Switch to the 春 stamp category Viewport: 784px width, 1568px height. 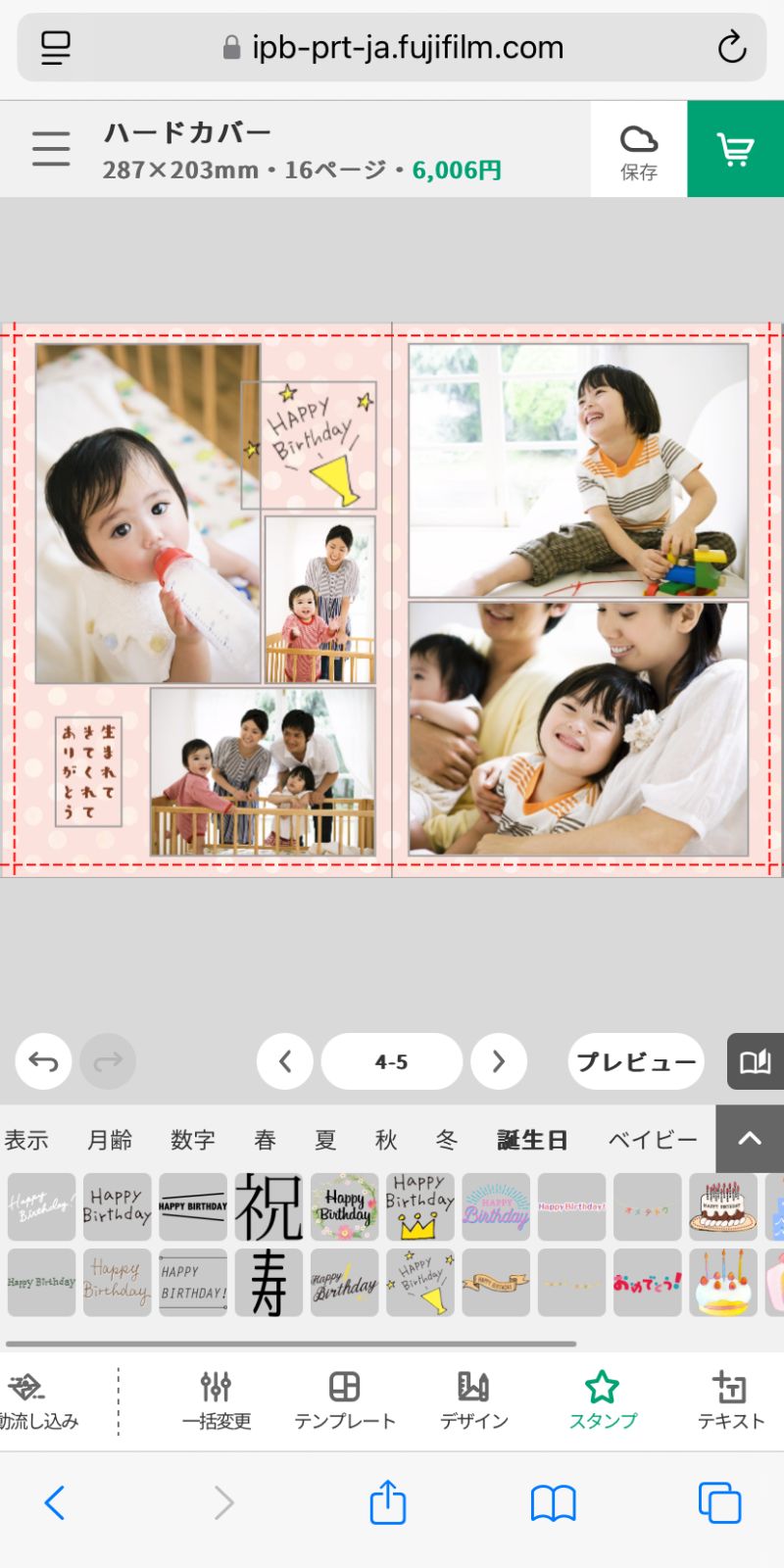[265, 1140]
